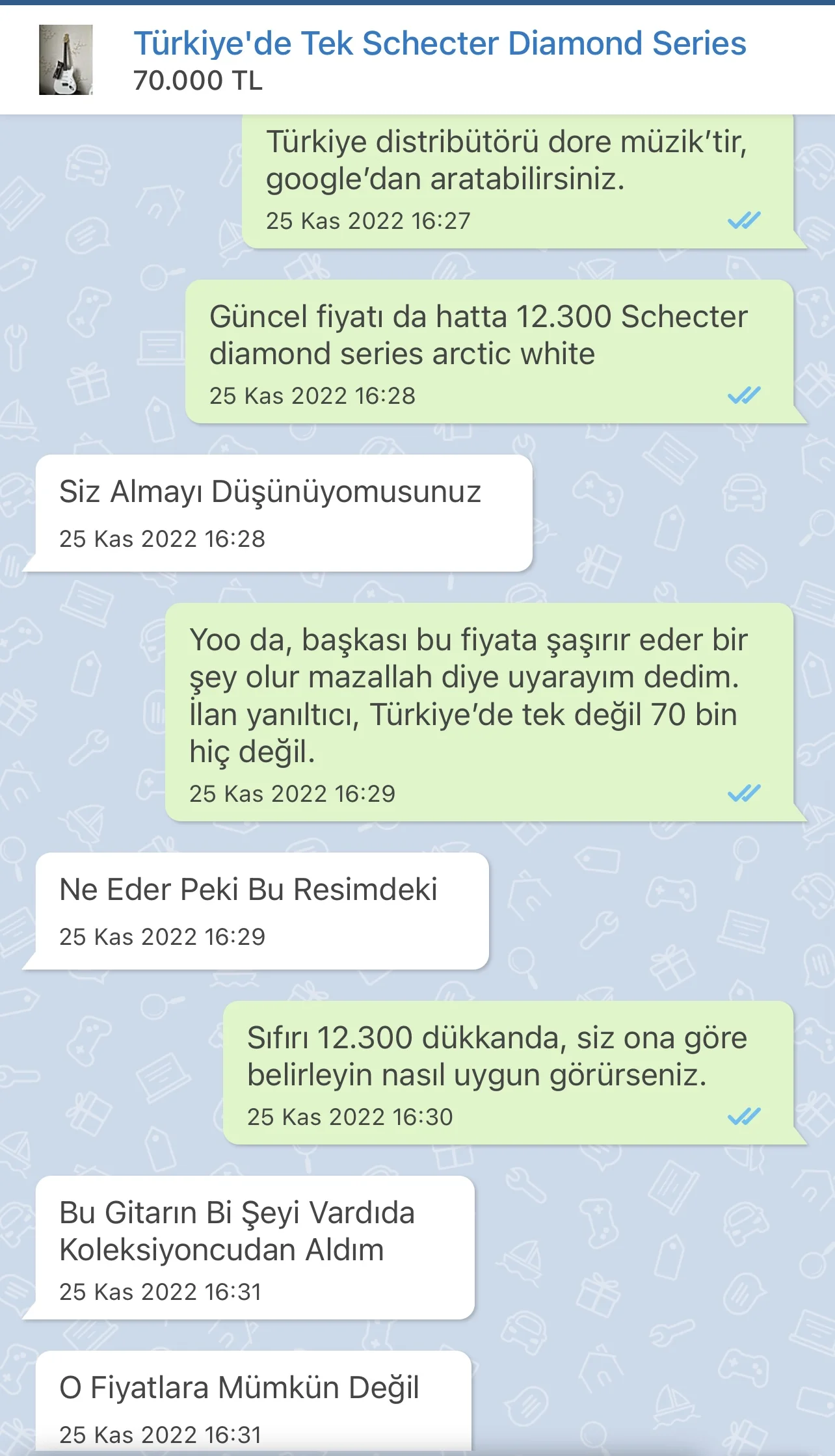
Task: Tap the guitar listing thumbnail
Action: click(66, 60)
